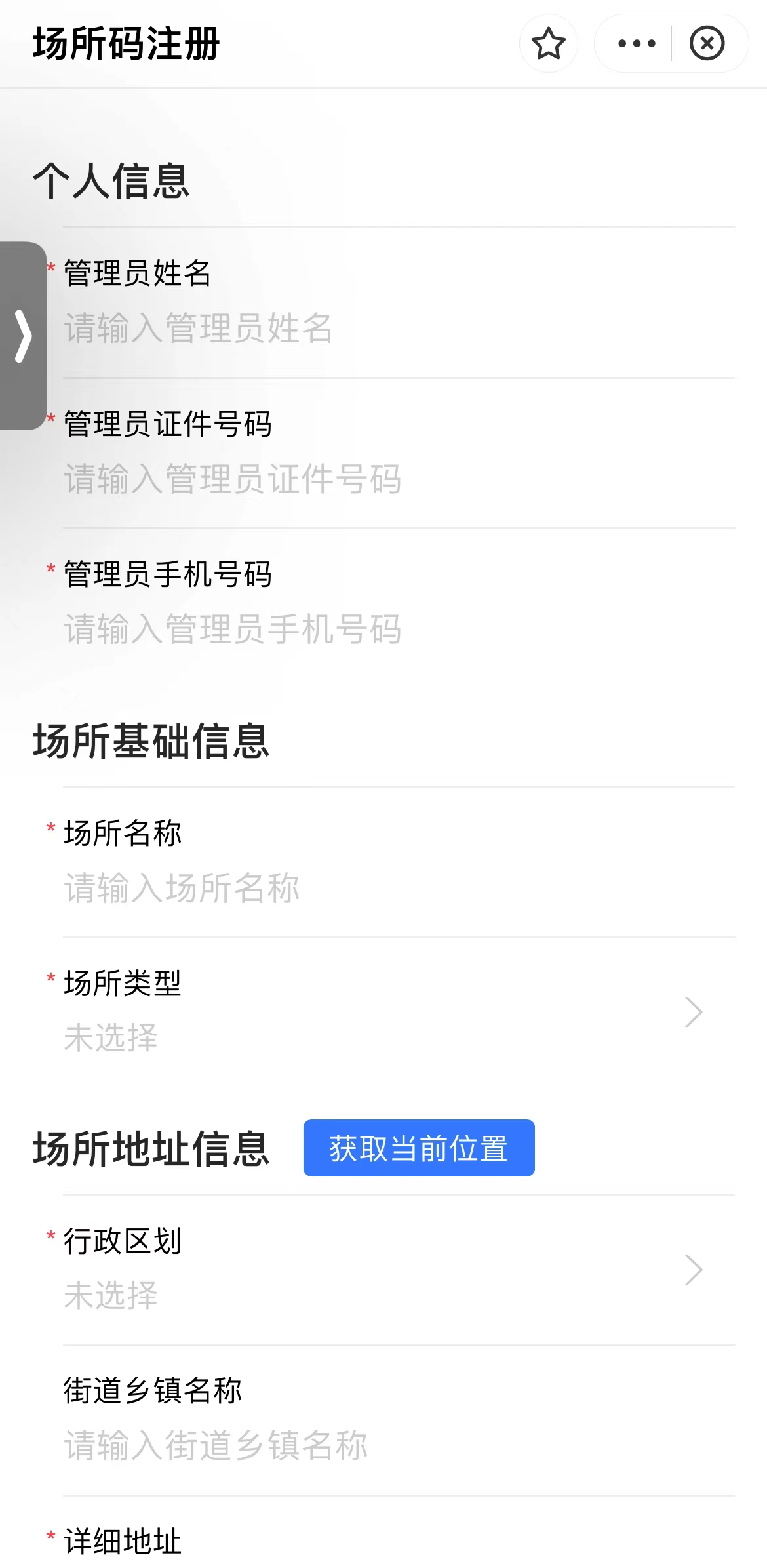This screenshot has width=767, height=1568.
Task: Activate the 街道乡镇名称 input field
Action: [393, 1445]
